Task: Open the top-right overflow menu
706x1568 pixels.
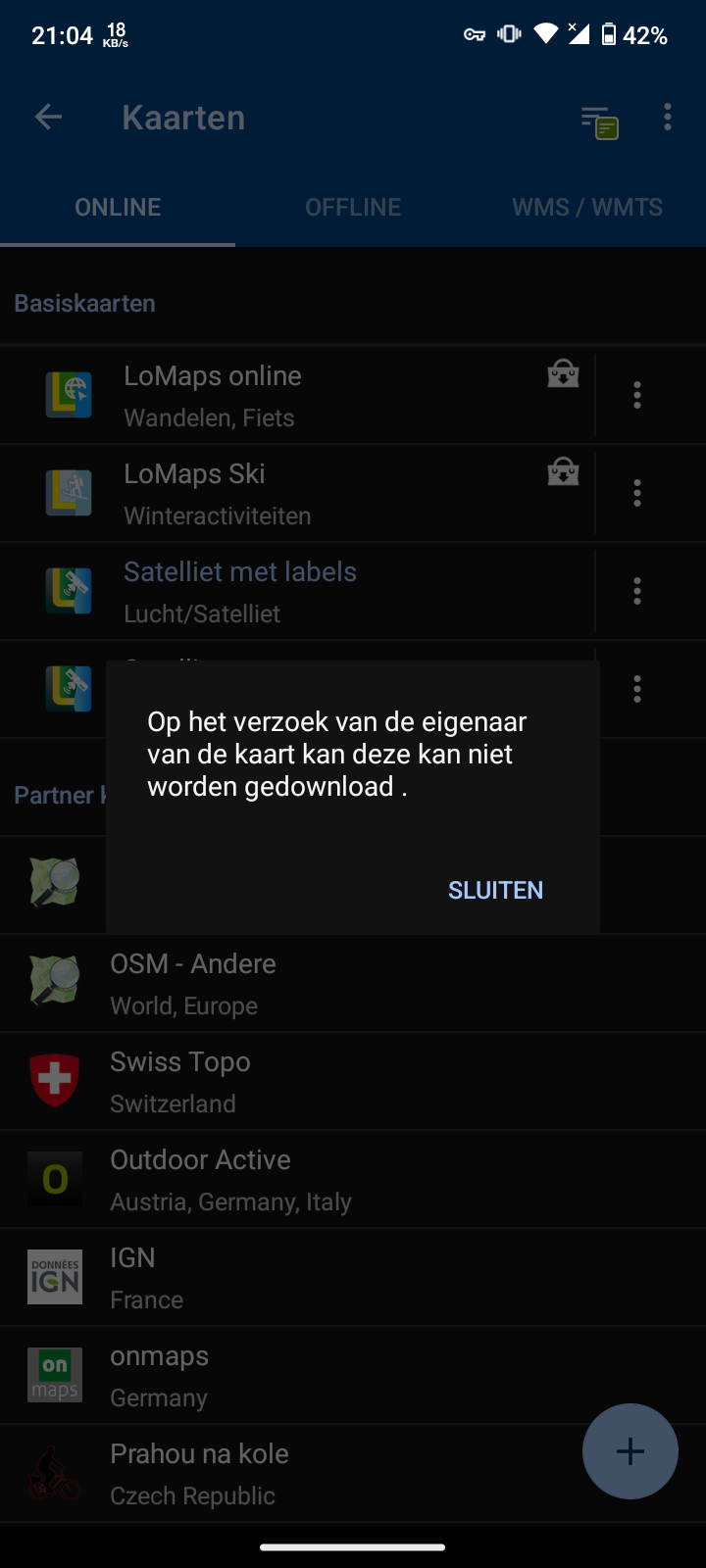Action: 668,118
